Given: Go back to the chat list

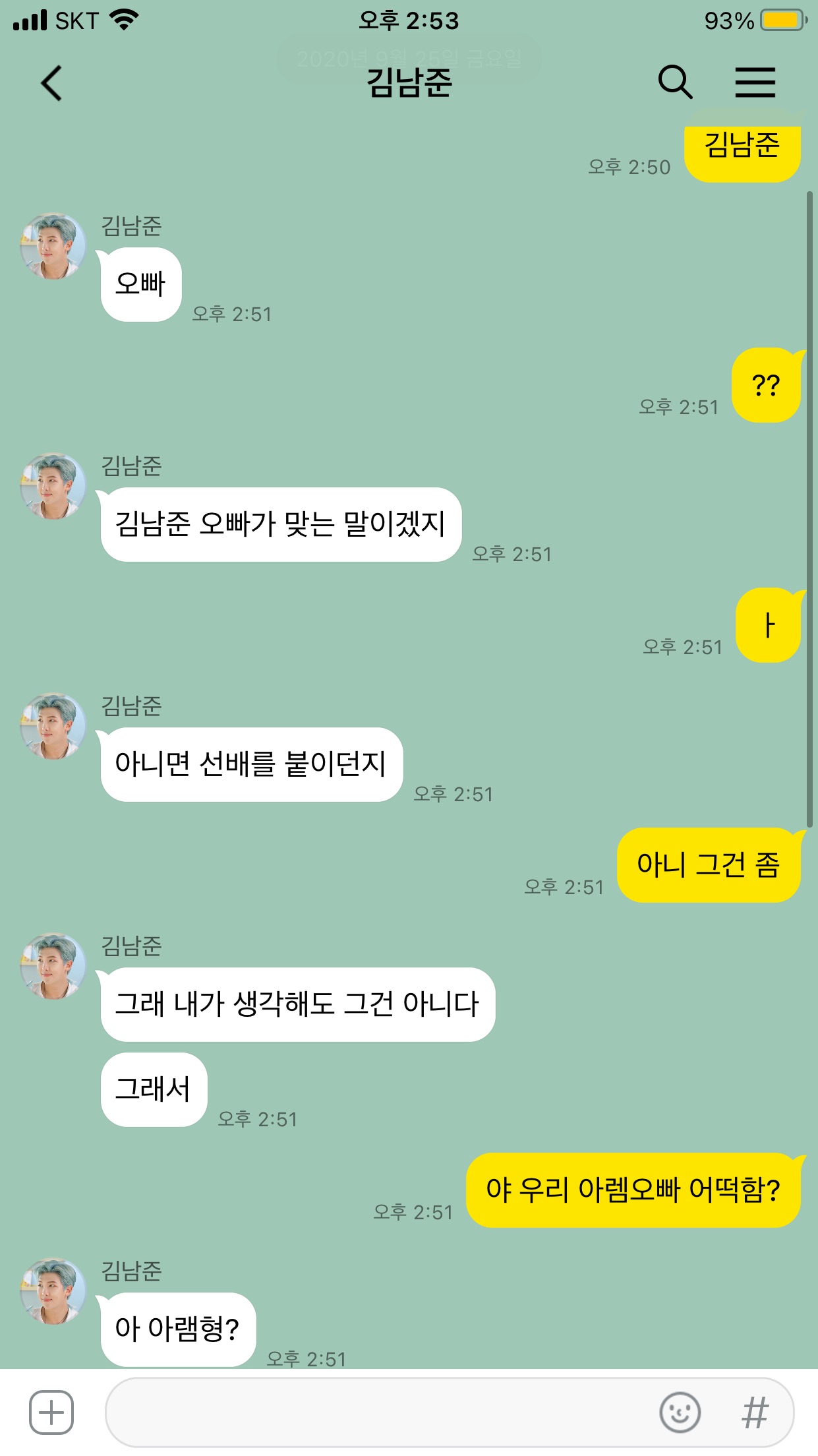Looking at the screenshot, I should (51, 83).
